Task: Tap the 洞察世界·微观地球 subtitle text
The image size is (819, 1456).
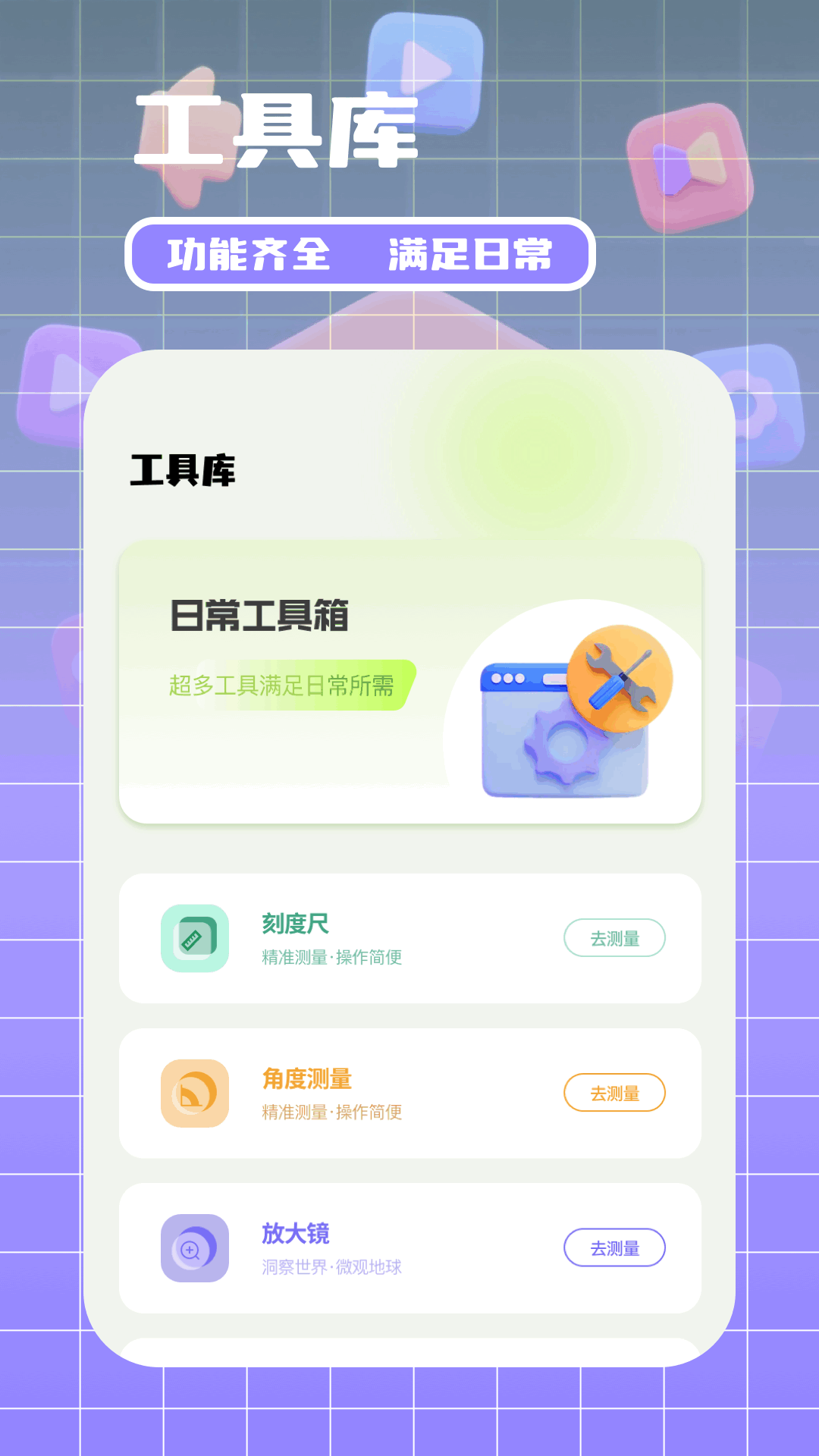Action: pos(330,1267)
